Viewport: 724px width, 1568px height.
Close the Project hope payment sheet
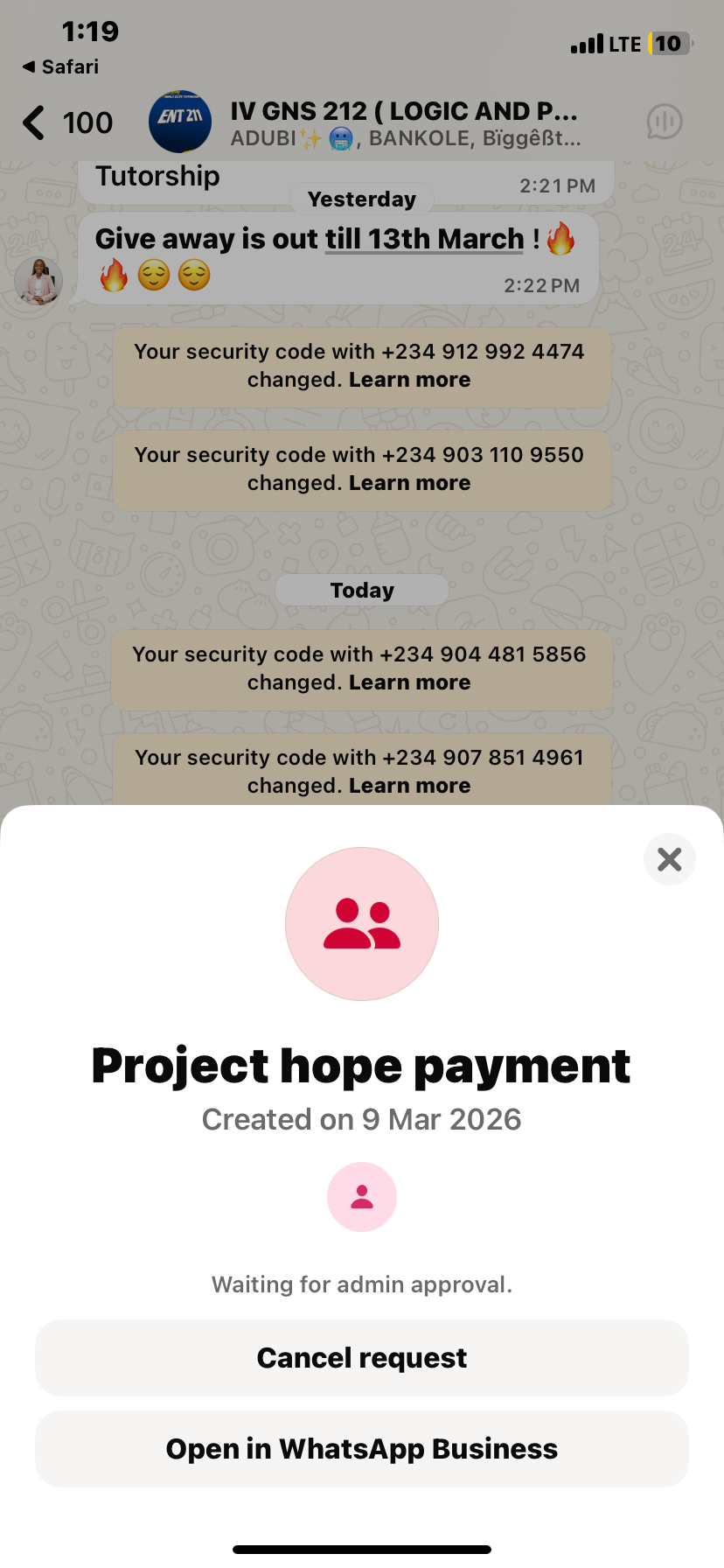point(669,859)
